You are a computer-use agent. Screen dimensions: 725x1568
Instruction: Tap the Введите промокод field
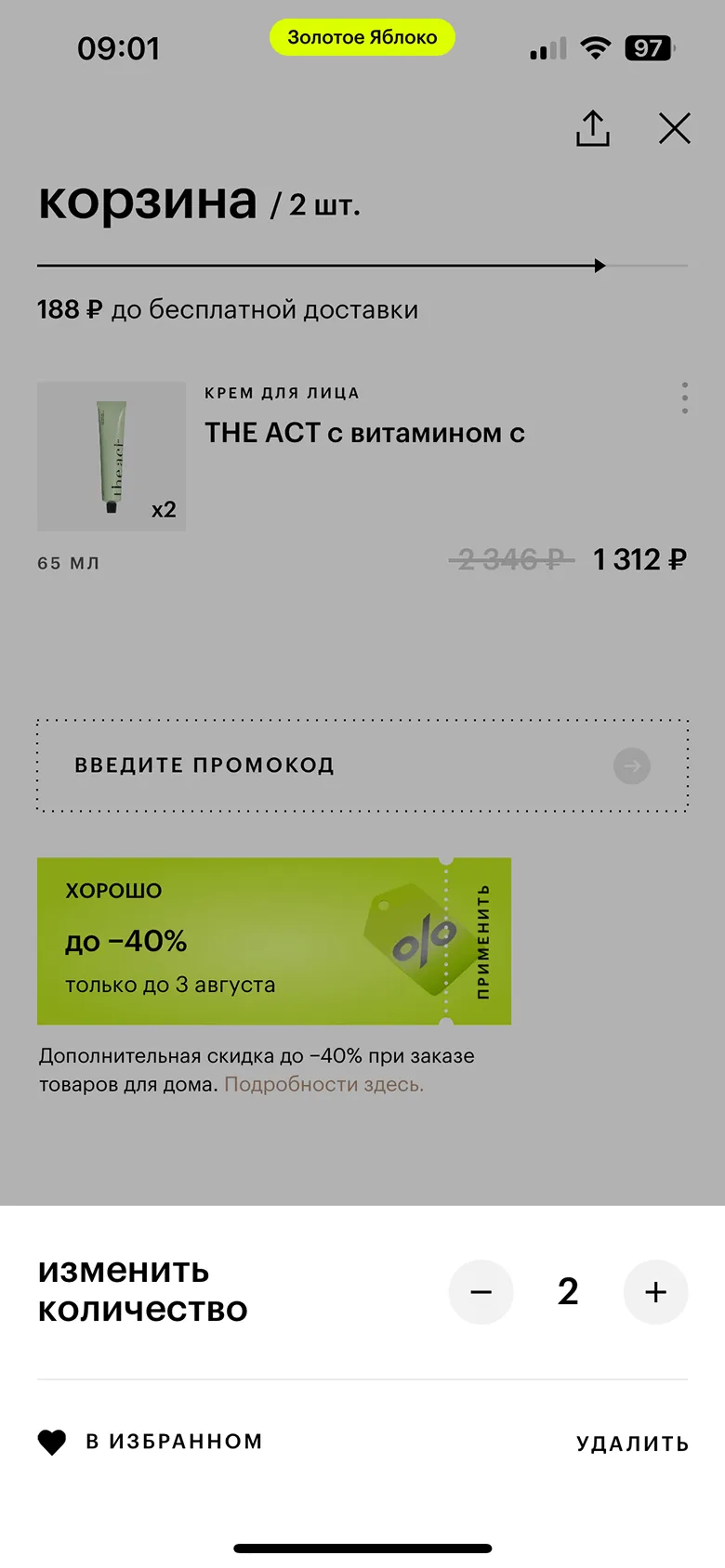(x=316, y=765)
